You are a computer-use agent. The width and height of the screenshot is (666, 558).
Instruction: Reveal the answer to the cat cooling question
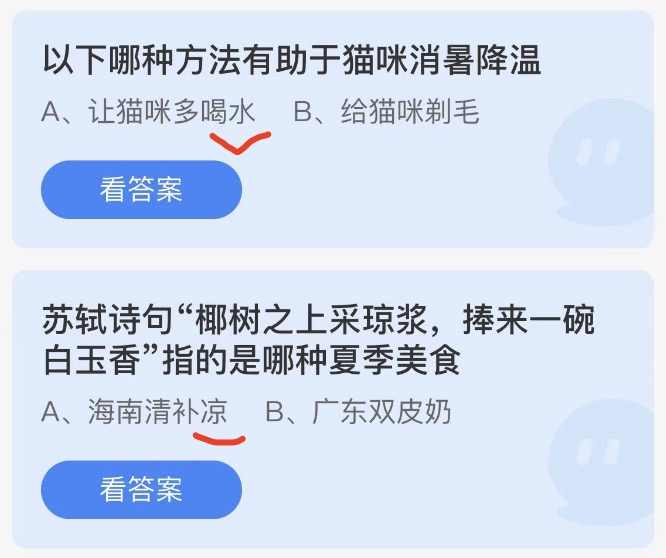pos(141,190)
